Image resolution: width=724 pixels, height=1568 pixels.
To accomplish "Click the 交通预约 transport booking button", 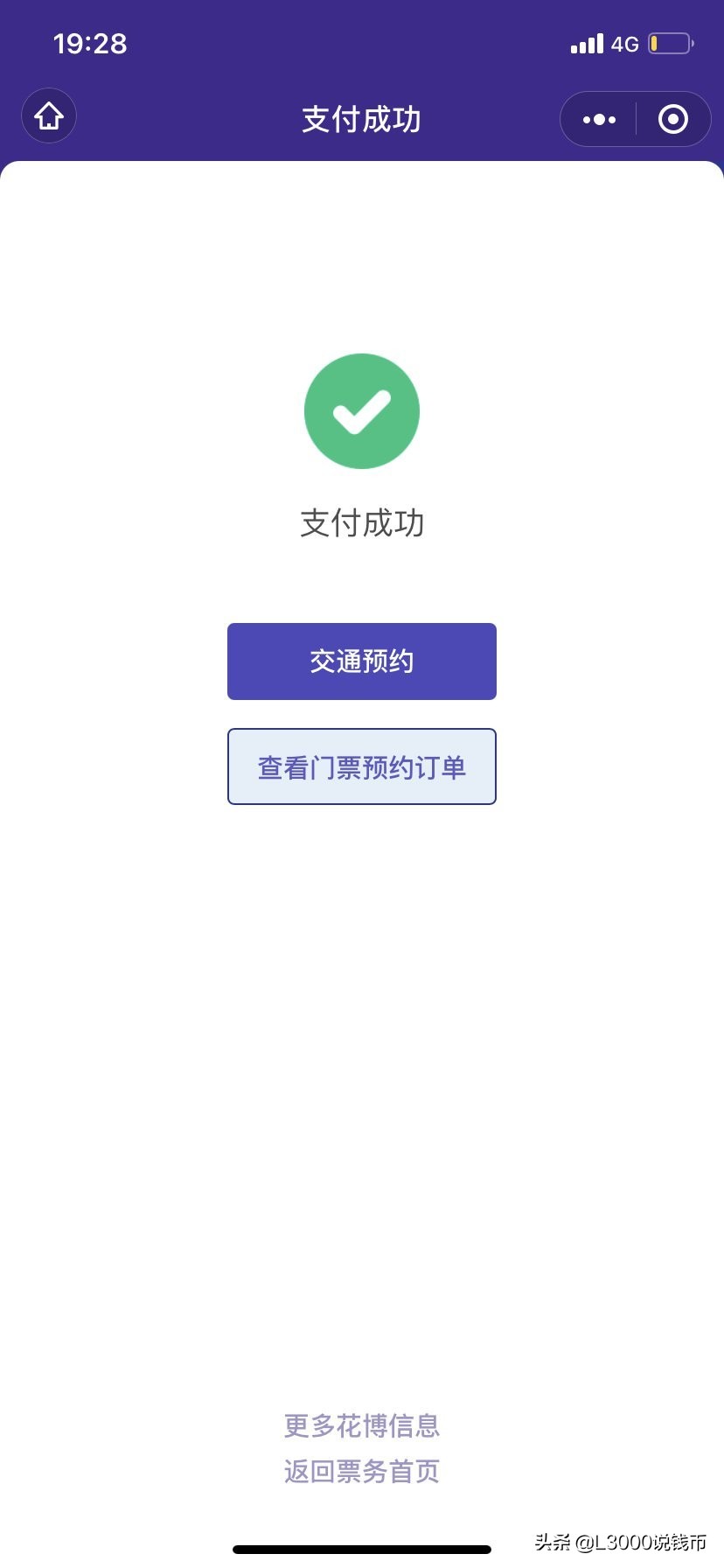I will pyautogui.click(x=362, y=661).
